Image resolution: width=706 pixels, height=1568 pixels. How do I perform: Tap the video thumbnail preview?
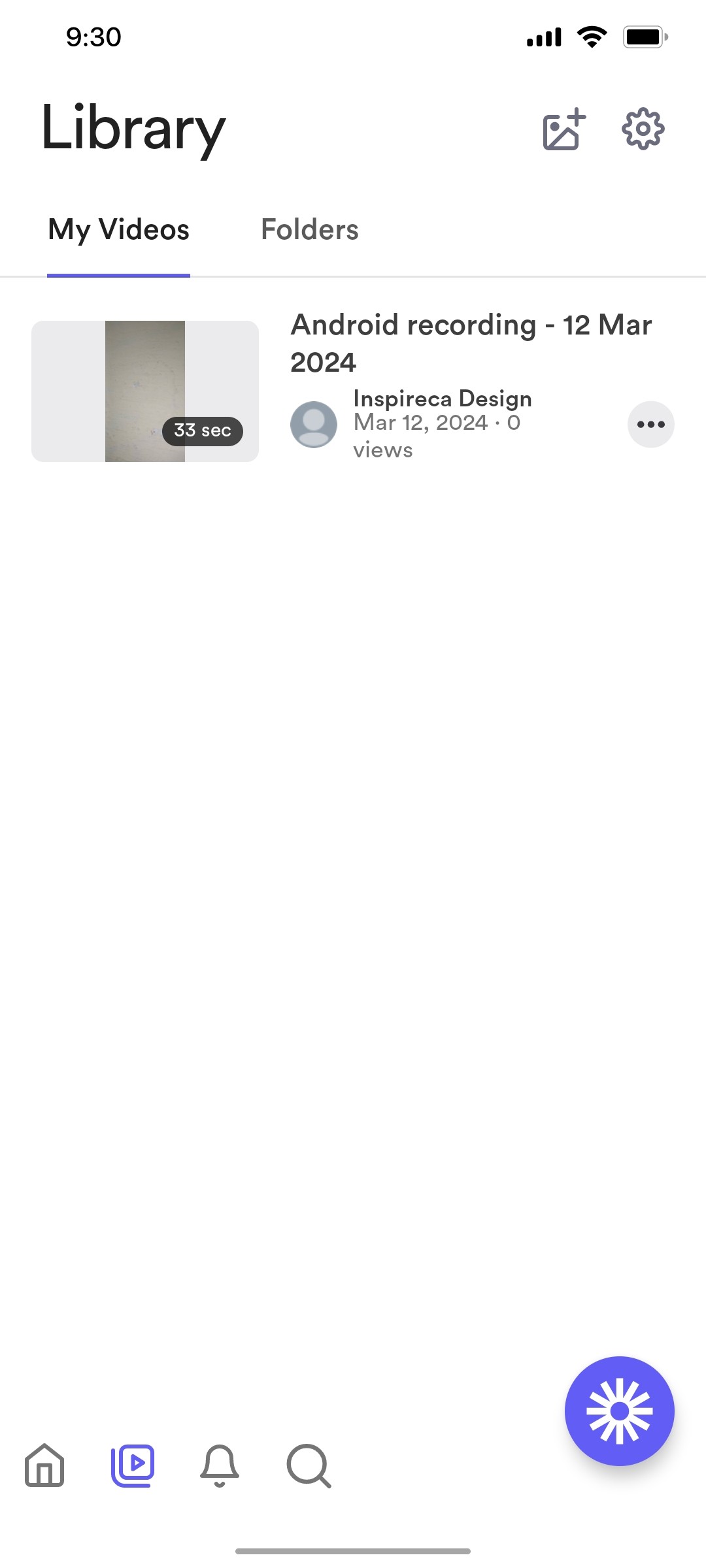144,391
